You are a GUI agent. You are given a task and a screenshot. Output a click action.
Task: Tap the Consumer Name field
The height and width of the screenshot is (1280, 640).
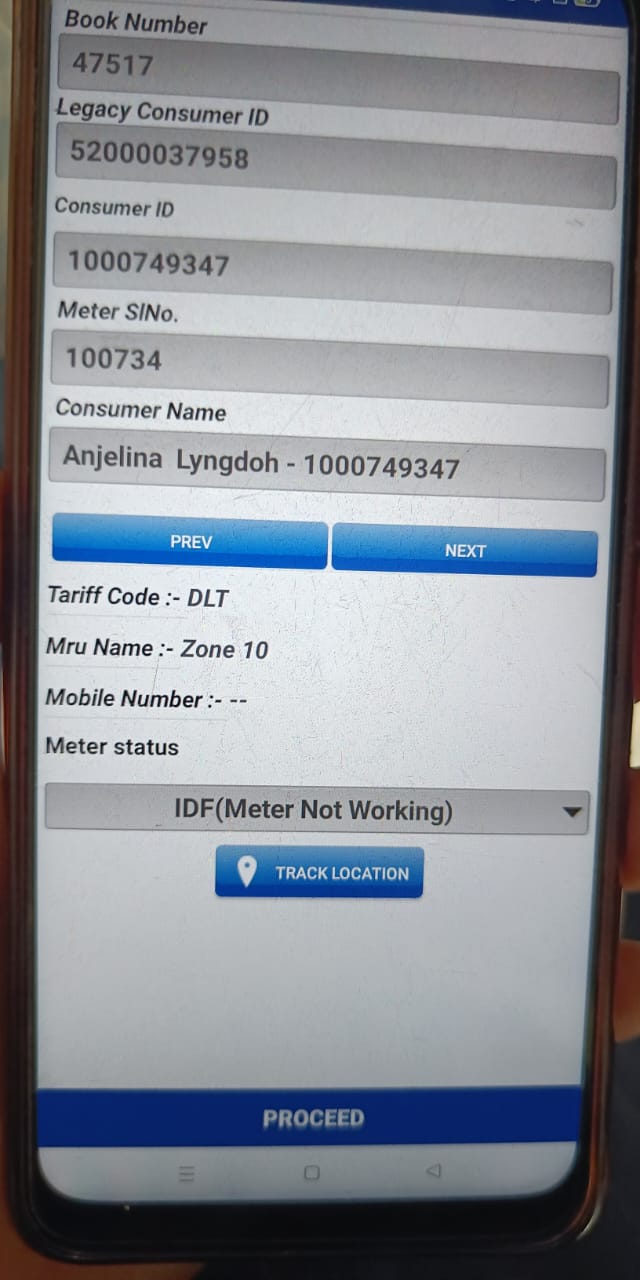point(327,464)
